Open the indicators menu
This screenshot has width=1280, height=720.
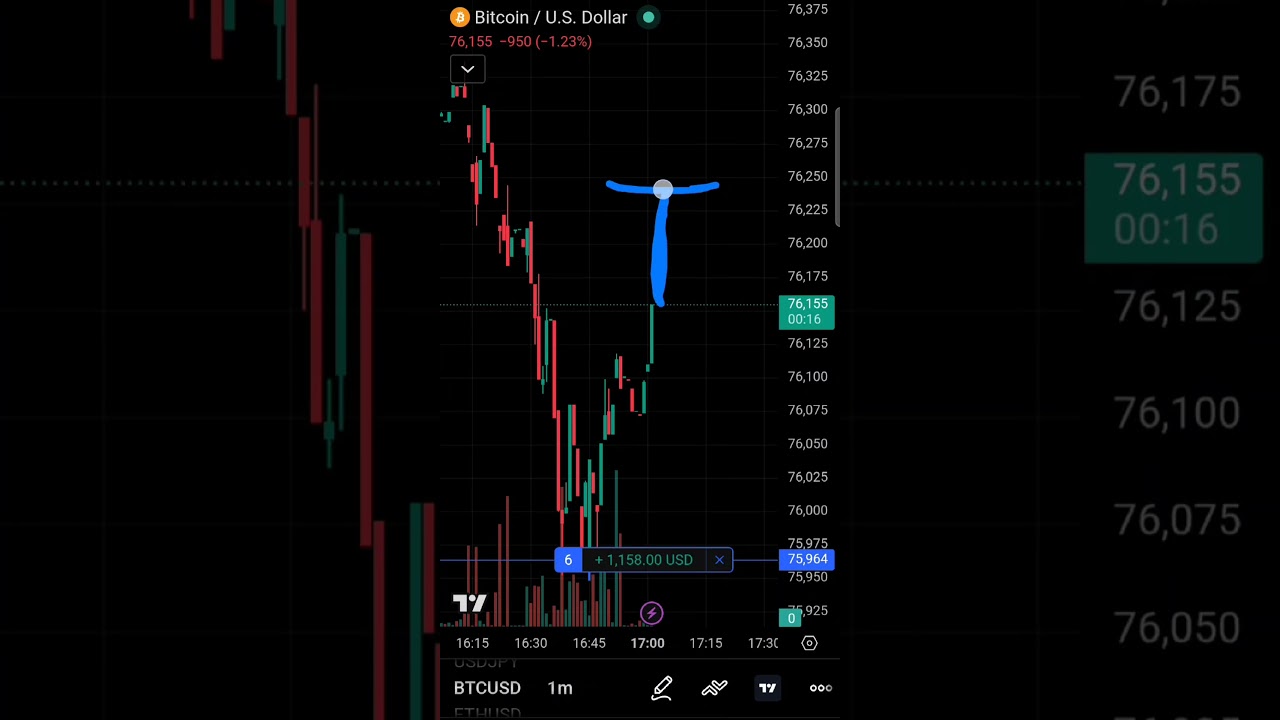click(714, 688)
